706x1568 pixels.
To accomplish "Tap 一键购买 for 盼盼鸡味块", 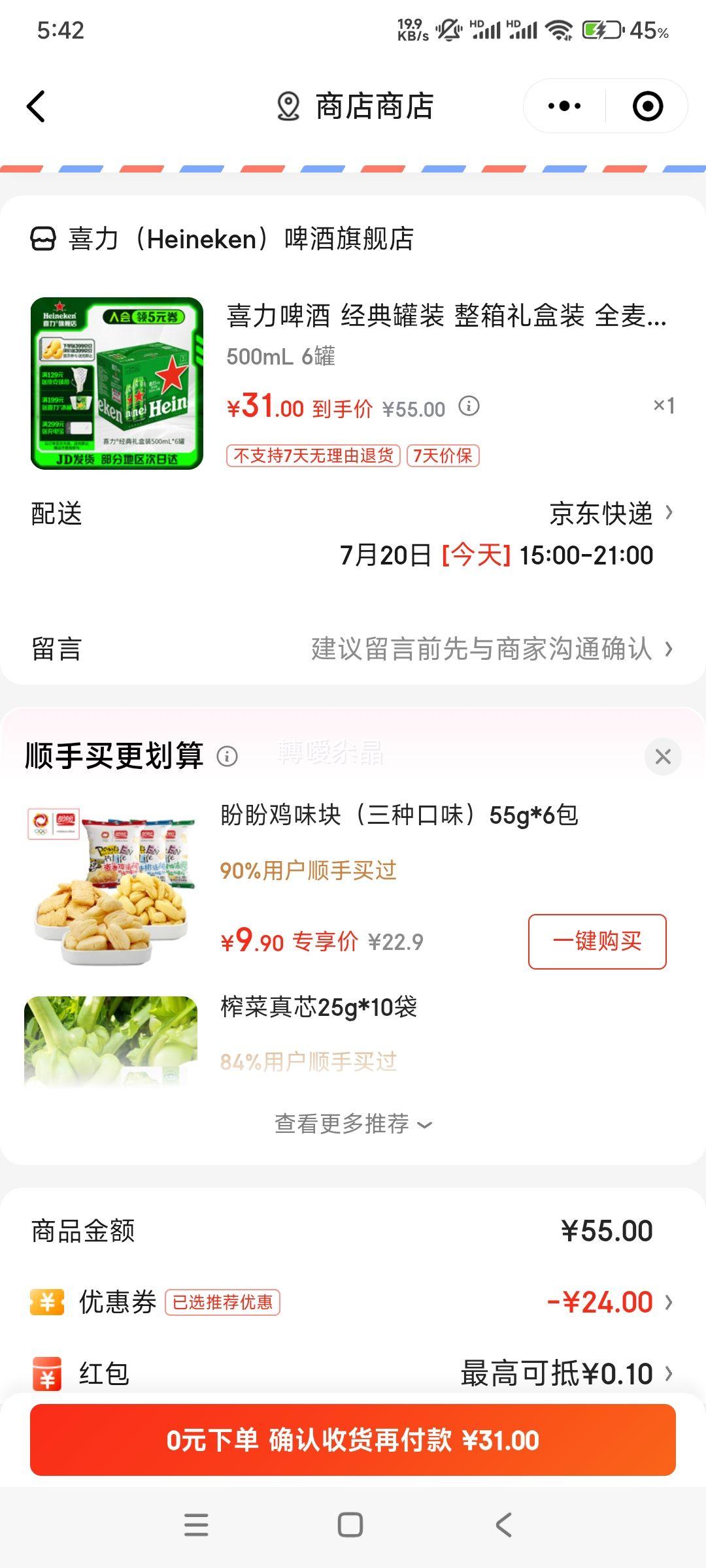I will [597, 941].
